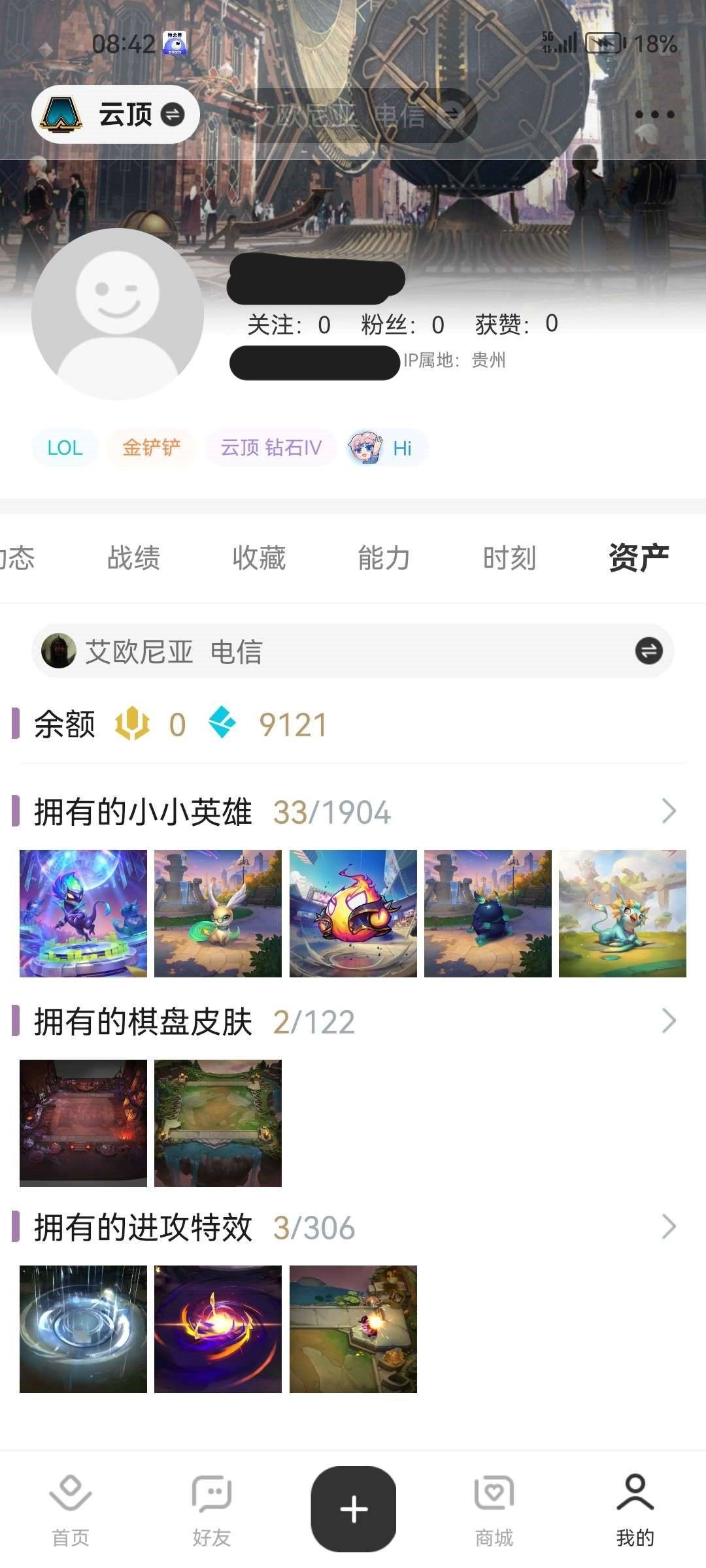Go to the 首页 tab
Screen dimensions: 706x1568
(x=71, y=1509)
